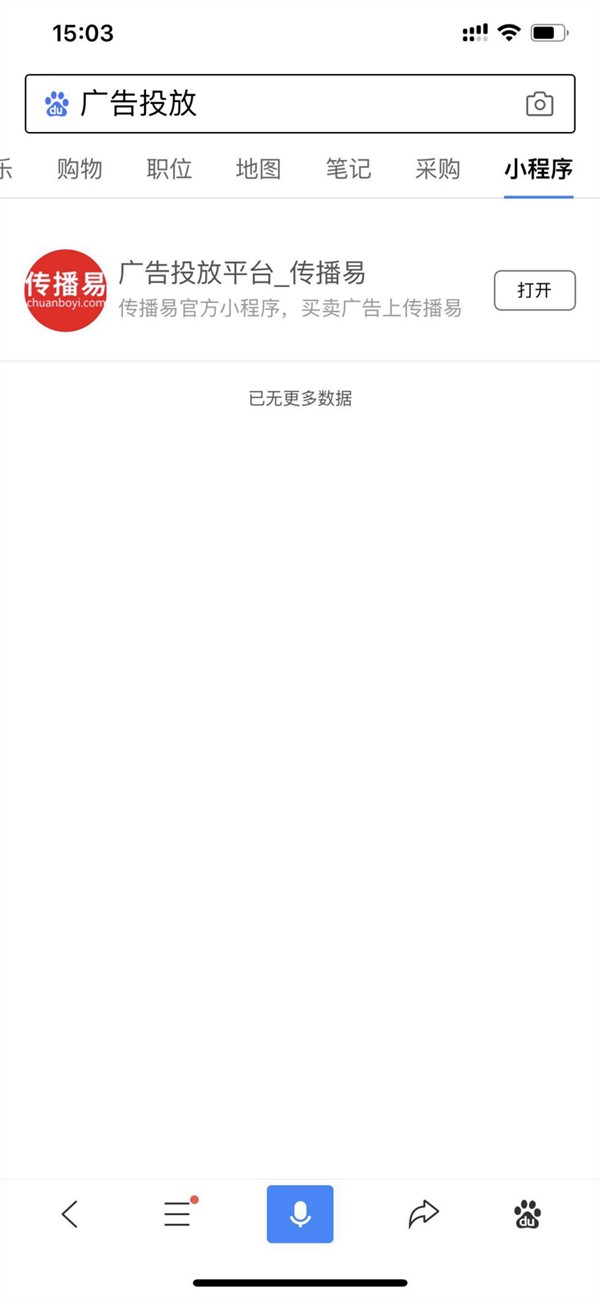Switch to the 采购 tab

[438, 169]
